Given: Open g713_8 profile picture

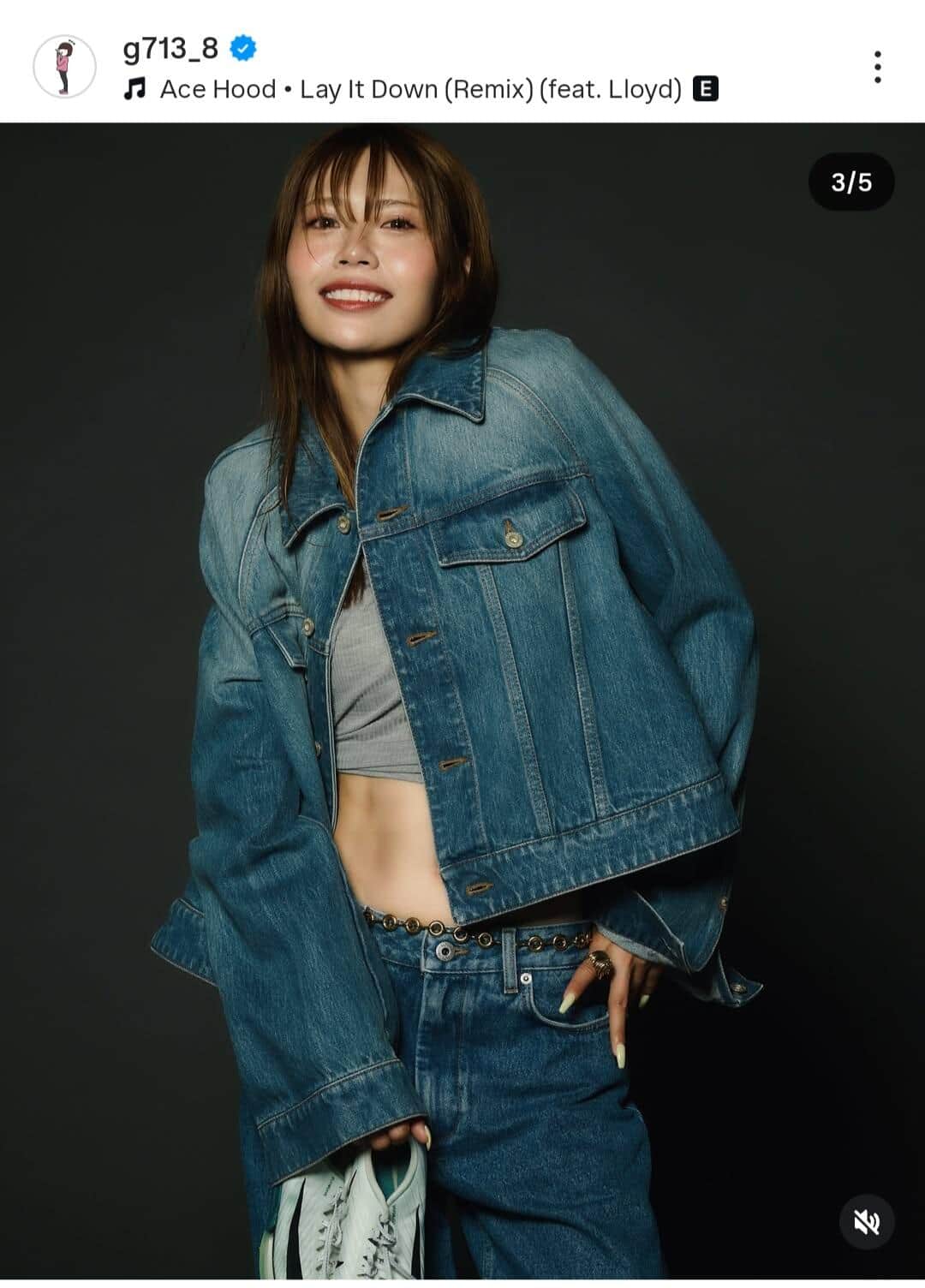Looking at the screenshot, I should tap(64, 67).
